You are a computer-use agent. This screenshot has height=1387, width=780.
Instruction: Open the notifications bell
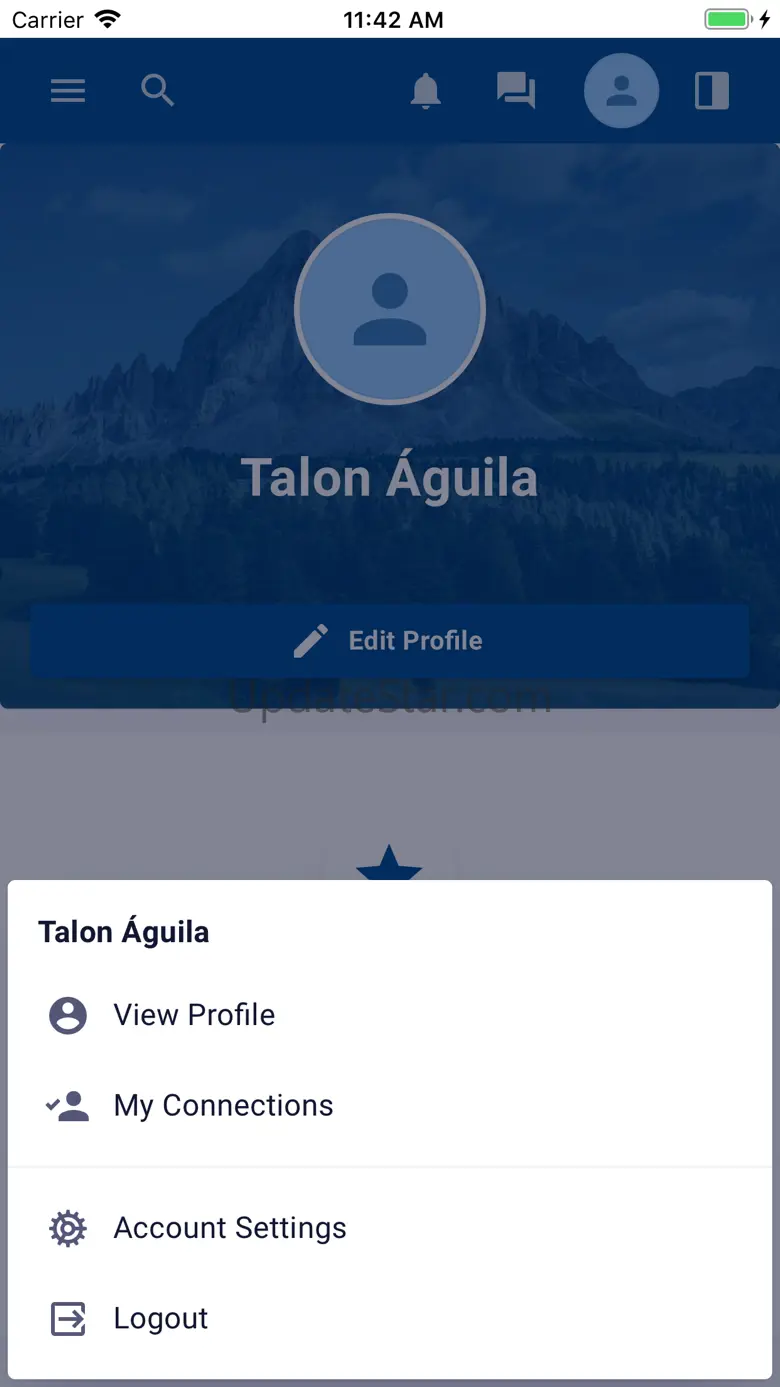pyautogui.click(x=426, y=91)
